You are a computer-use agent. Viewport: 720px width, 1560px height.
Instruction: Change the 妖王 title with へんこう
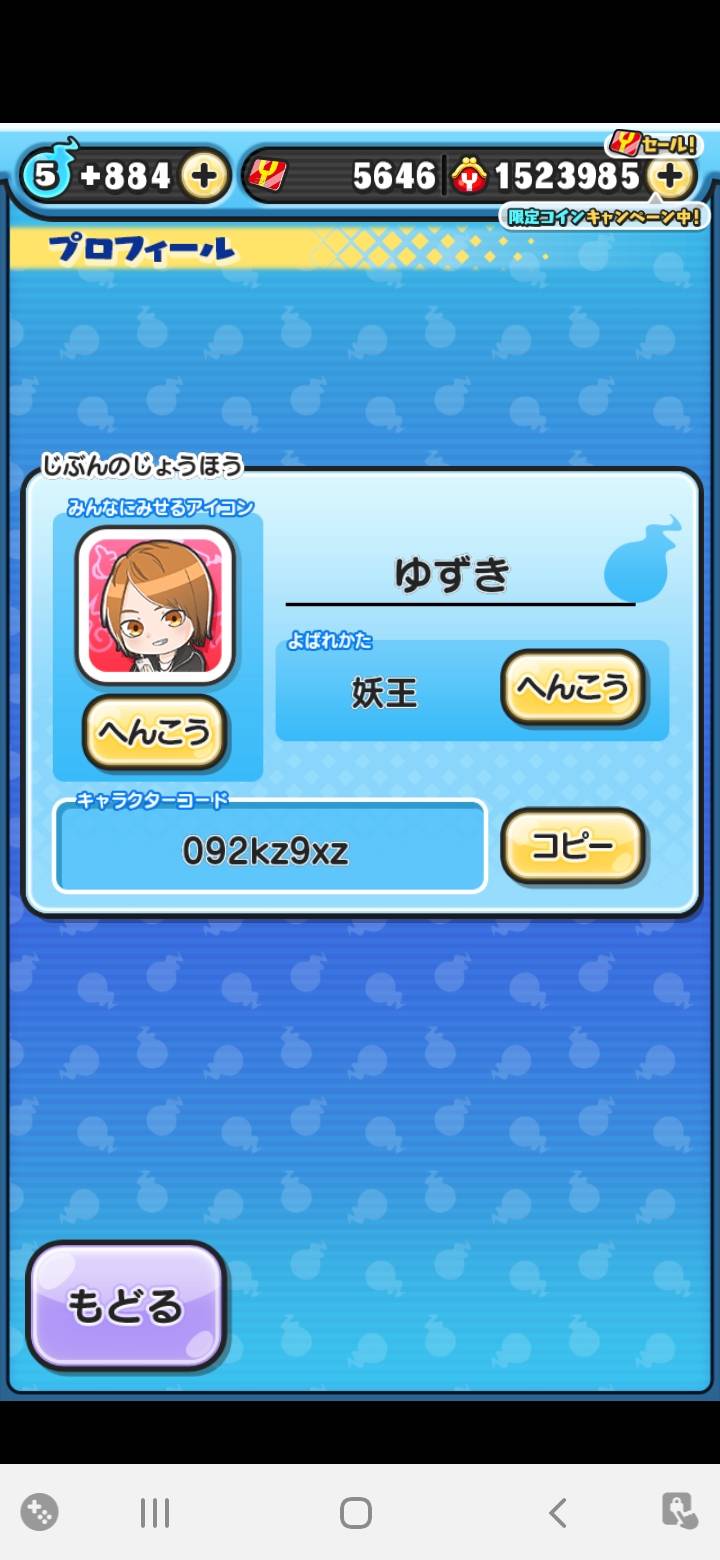(x=572, y=687)
